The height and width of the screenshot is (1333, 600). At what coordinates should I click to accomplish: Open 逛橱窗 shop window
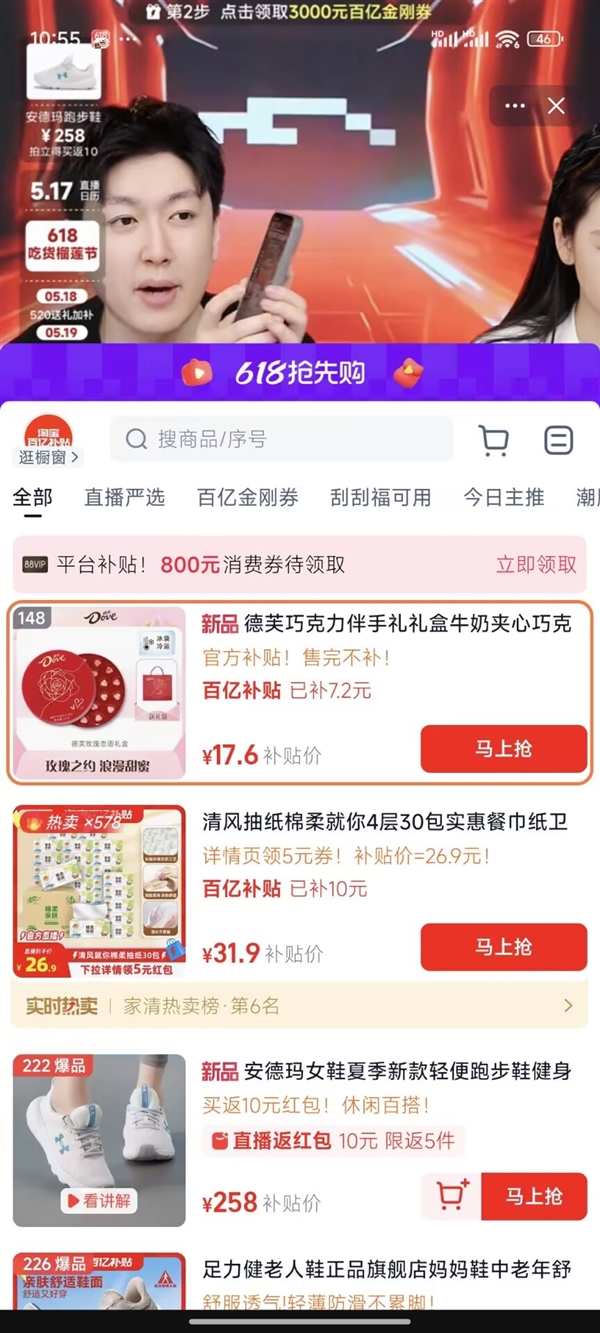(x=49, y=456)
